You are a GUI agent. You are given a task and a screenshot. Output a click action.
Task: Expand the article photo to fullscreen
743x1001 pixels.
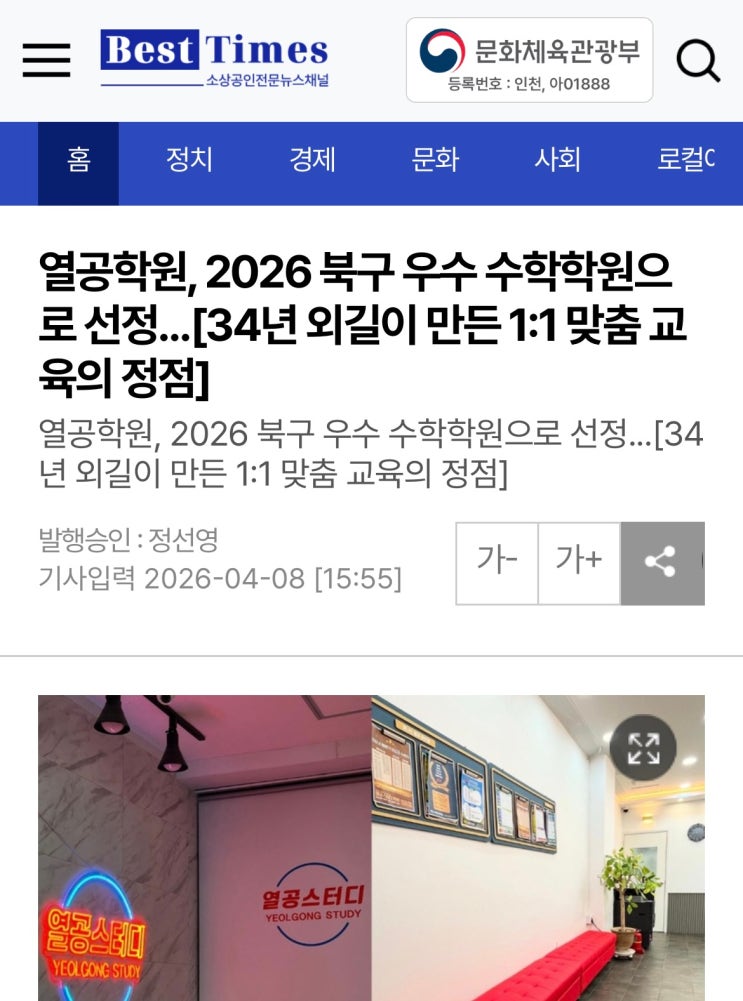(643, 748)
